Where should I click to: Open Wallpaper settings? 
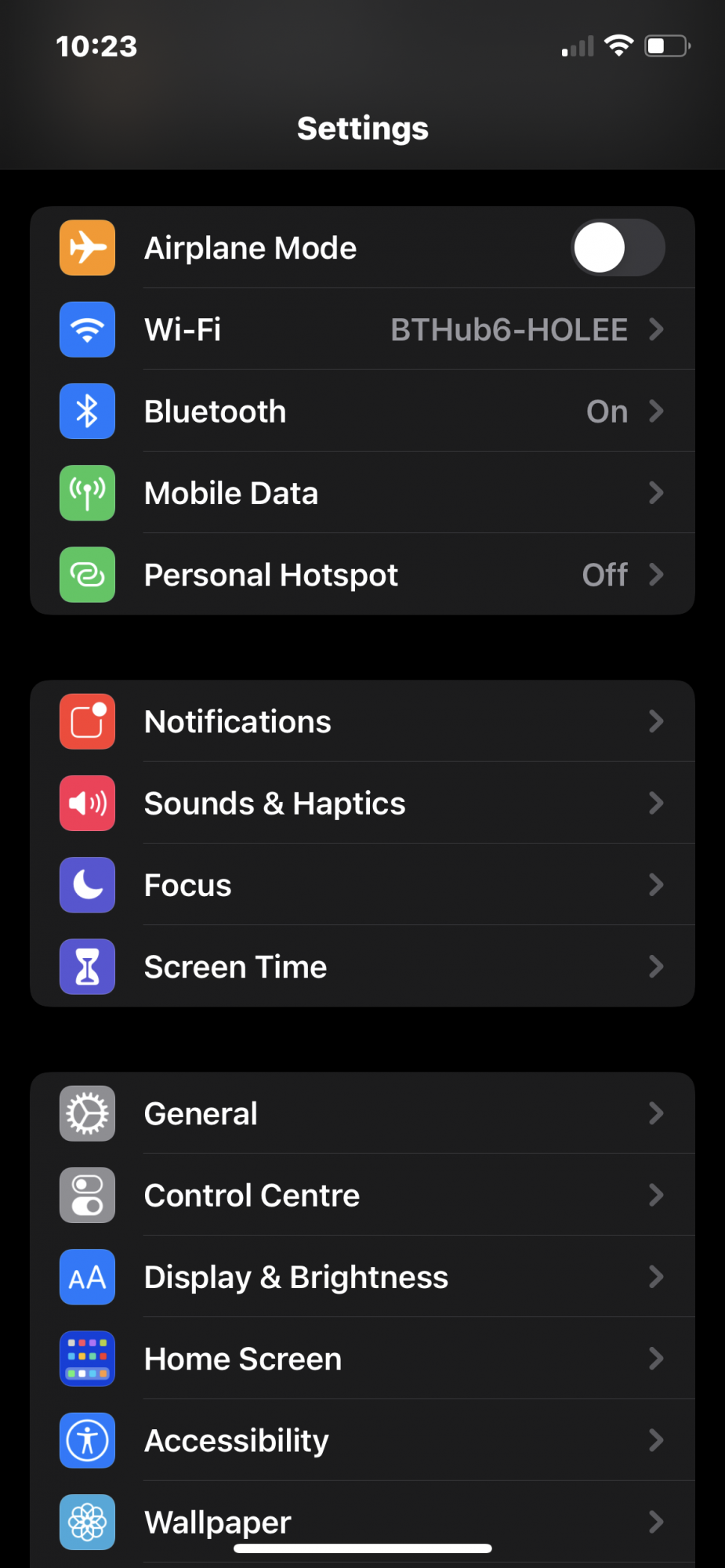[x=362, y=1521]
